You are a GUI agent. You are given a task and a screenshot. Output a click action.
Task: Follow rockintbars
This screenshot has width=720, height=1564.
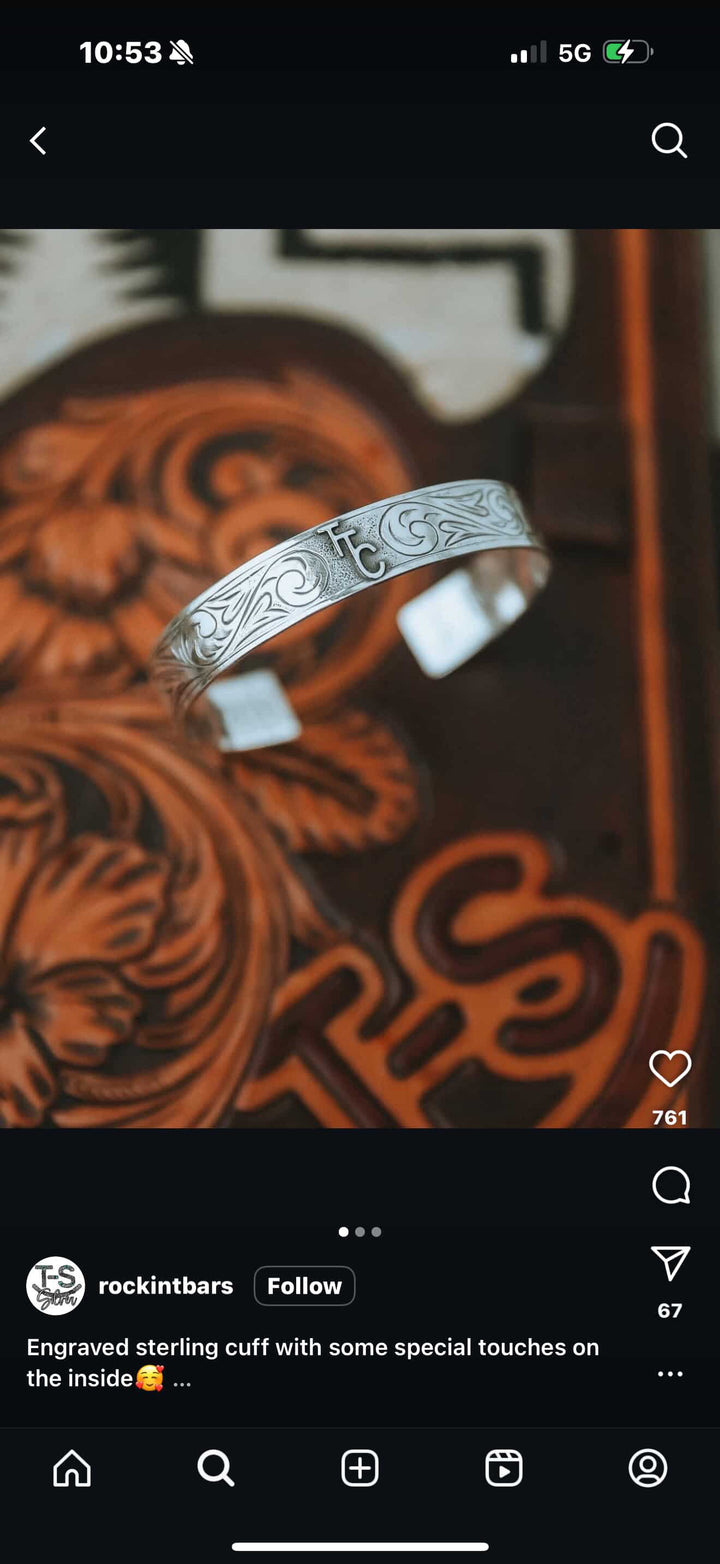tap(304, 1286)
